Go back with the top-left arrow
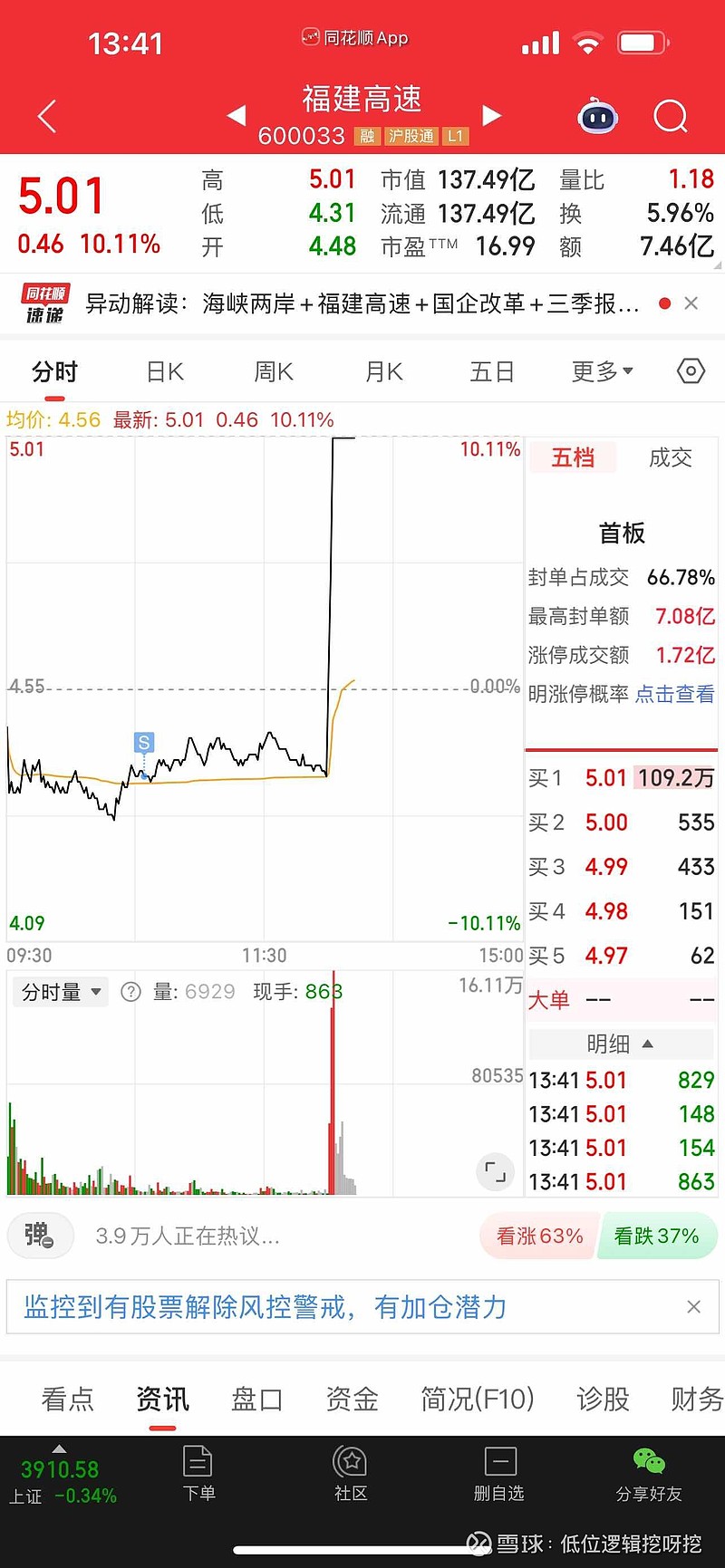Image resolution: width=725 pixels, height=1568 pixels. pos(45,116)
